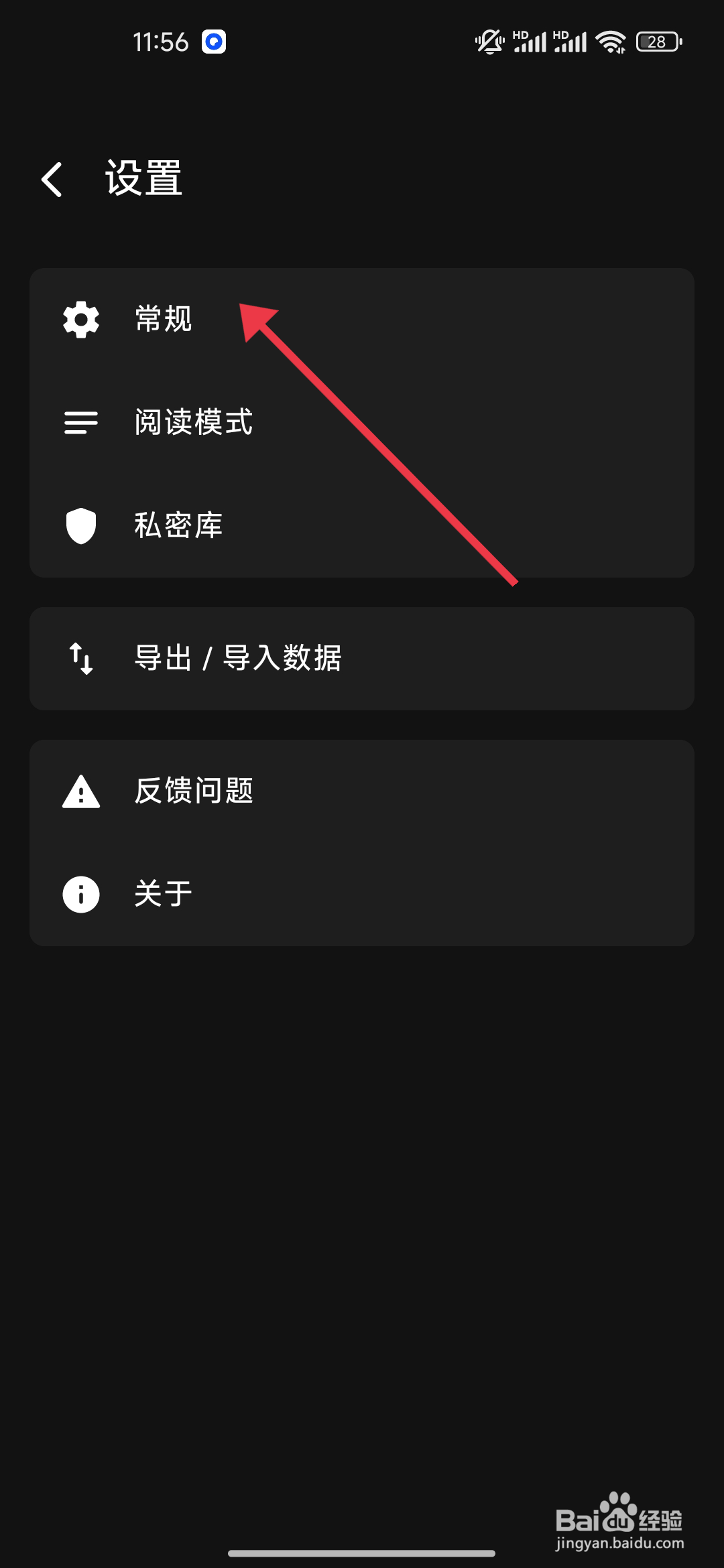
Task: Tap the info circle icon beside 关于
Action: point(80,893)
